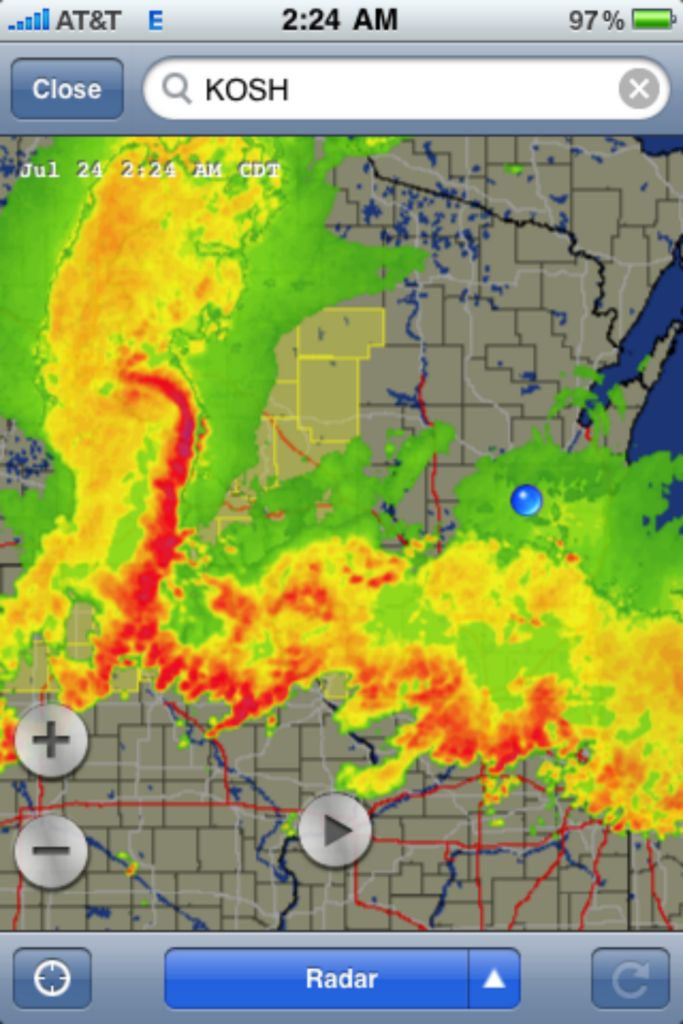Zoom in on the radar map
The width and height of the screenshot is (683, 1024).
tap(51, 740)
